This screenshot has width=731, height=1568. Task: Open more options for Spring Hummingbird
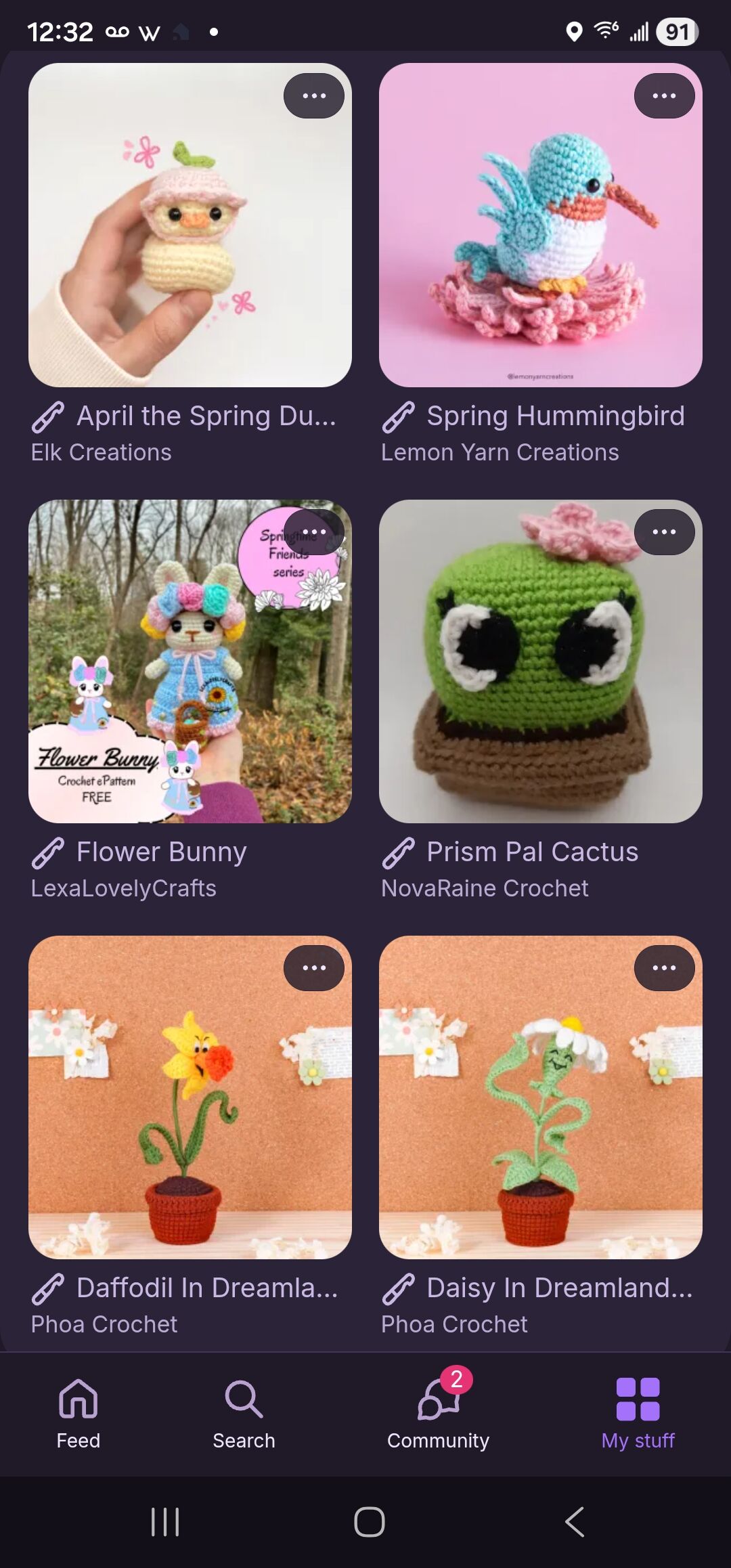click(664, 96)
